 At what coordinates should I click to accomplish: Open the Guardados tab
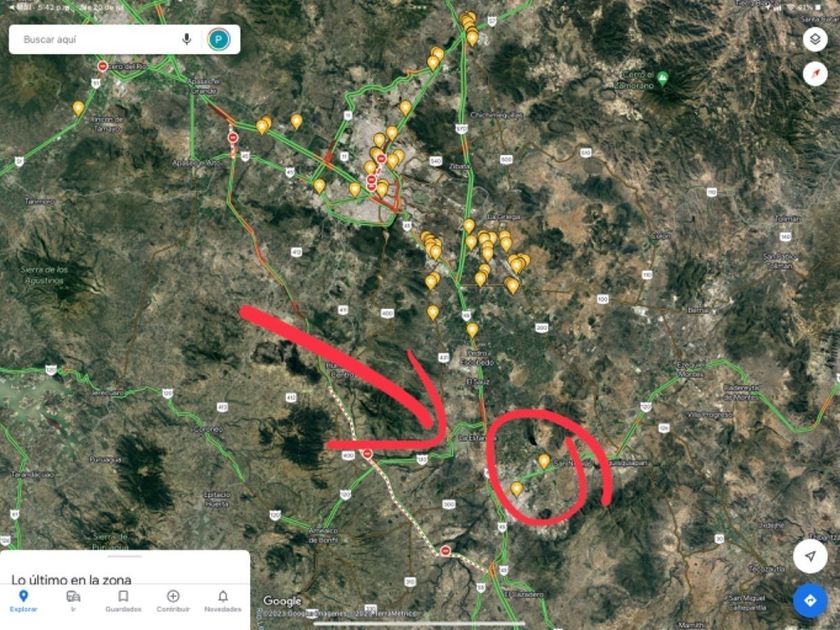123,601
